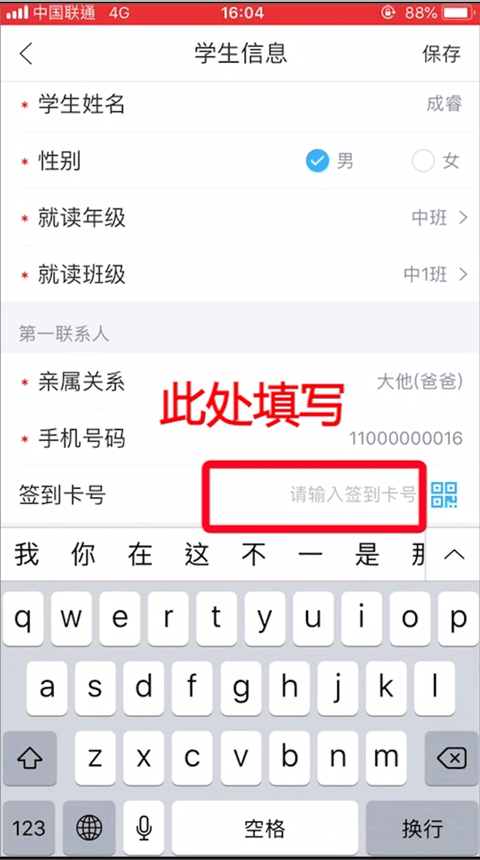
Task: Edit the 学生姓名 field
Action: pyautogui.click(x=240, y=104)
